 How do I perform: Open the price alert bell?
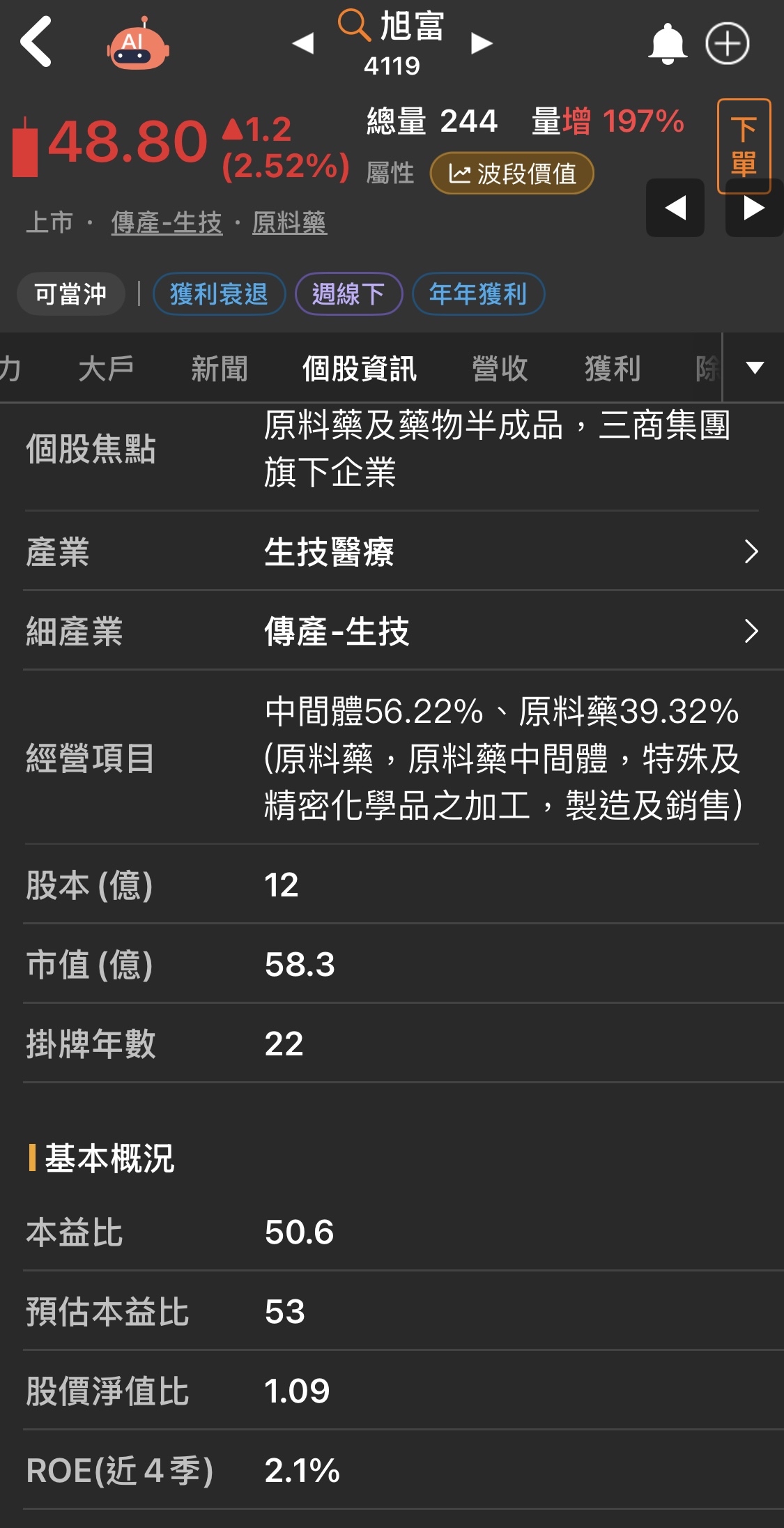point(667,43)
